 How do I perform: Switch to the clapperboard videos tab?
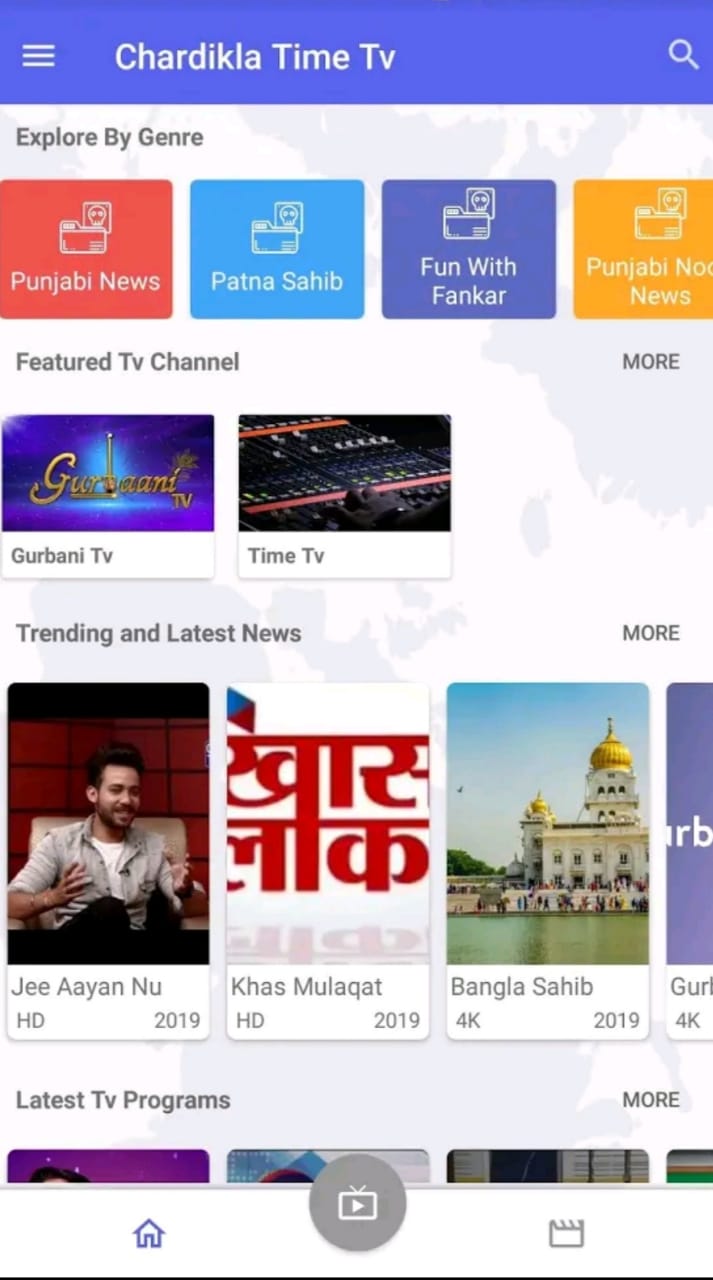coord(566,1234)
